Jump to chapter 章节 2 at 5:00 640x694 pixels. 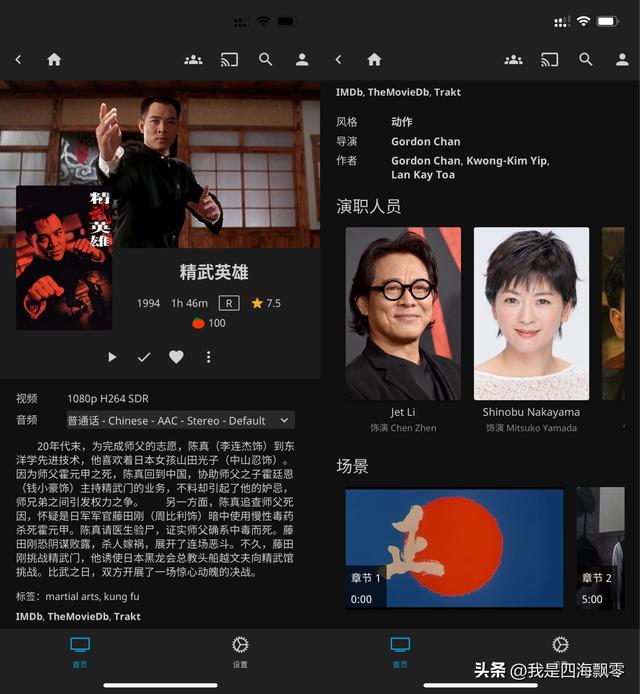click(x=601, y=548)
